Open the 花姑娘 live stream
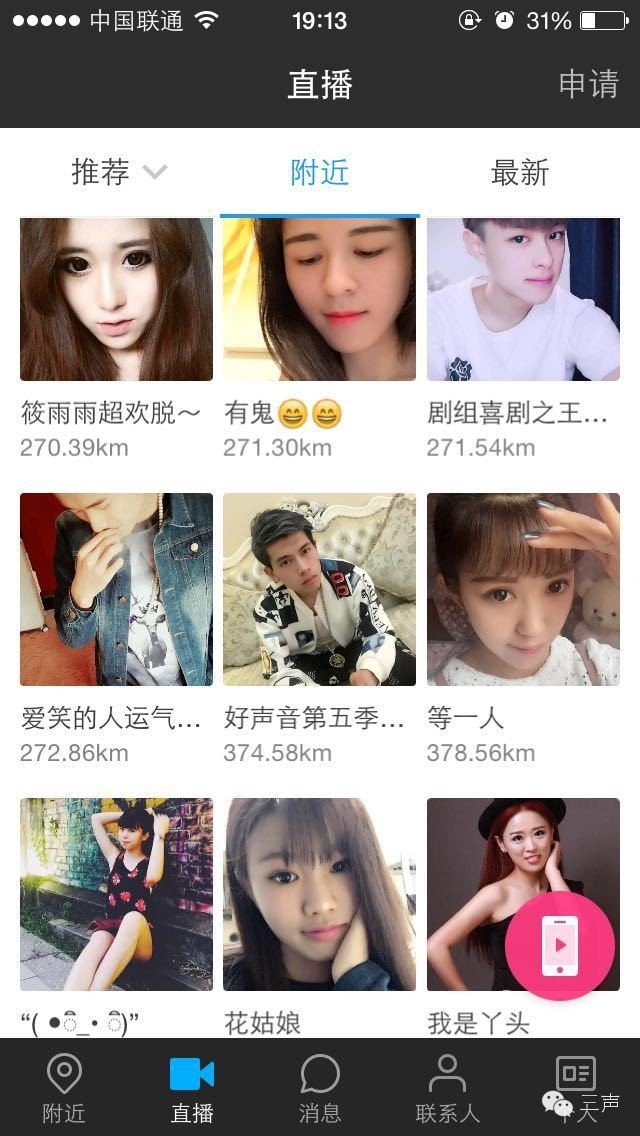The width and height of the screenshot is (640, 1136). click(319, 893)
